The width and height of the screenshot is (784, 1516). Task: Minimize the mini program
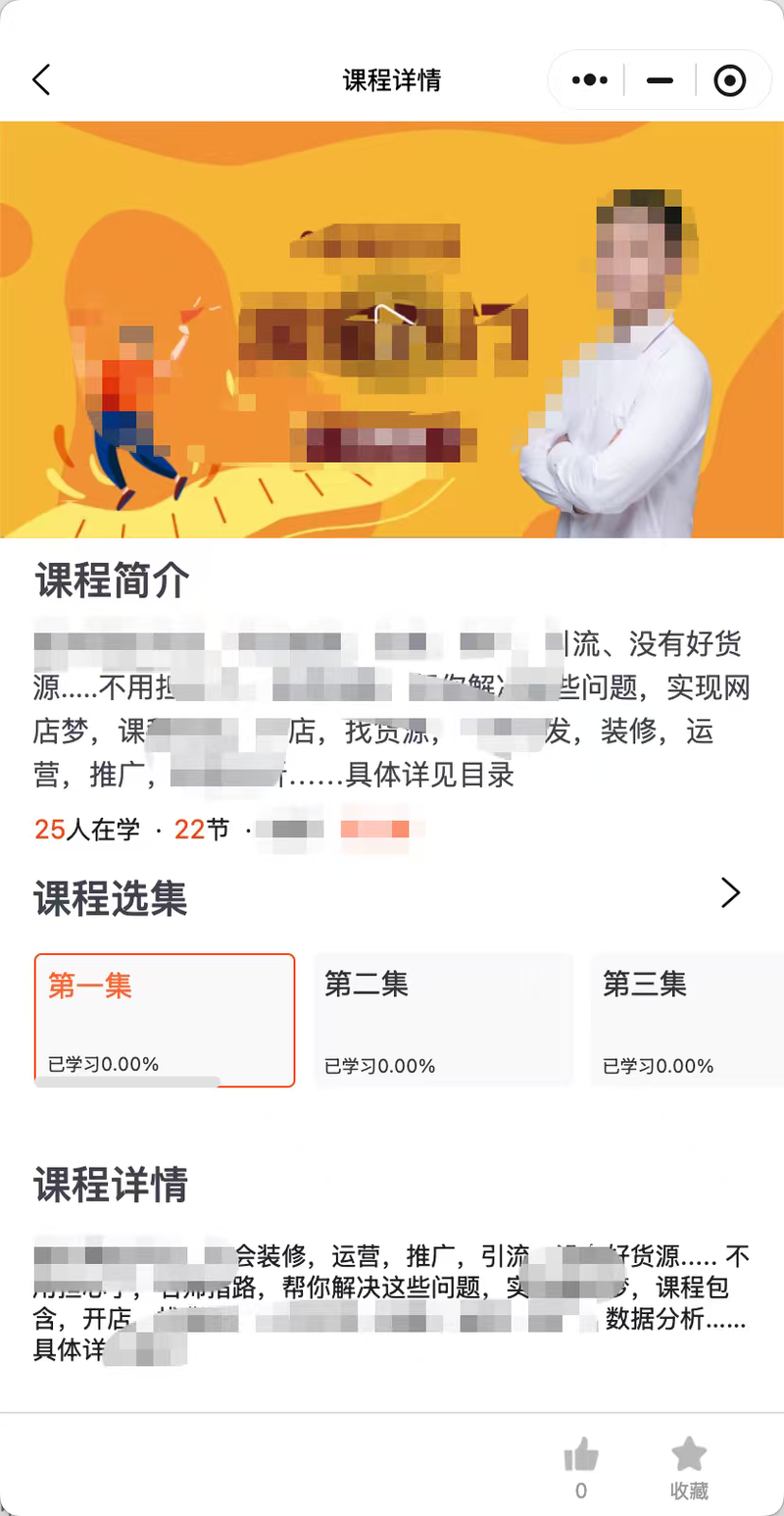pyautogui.click(x=660, y=80)
